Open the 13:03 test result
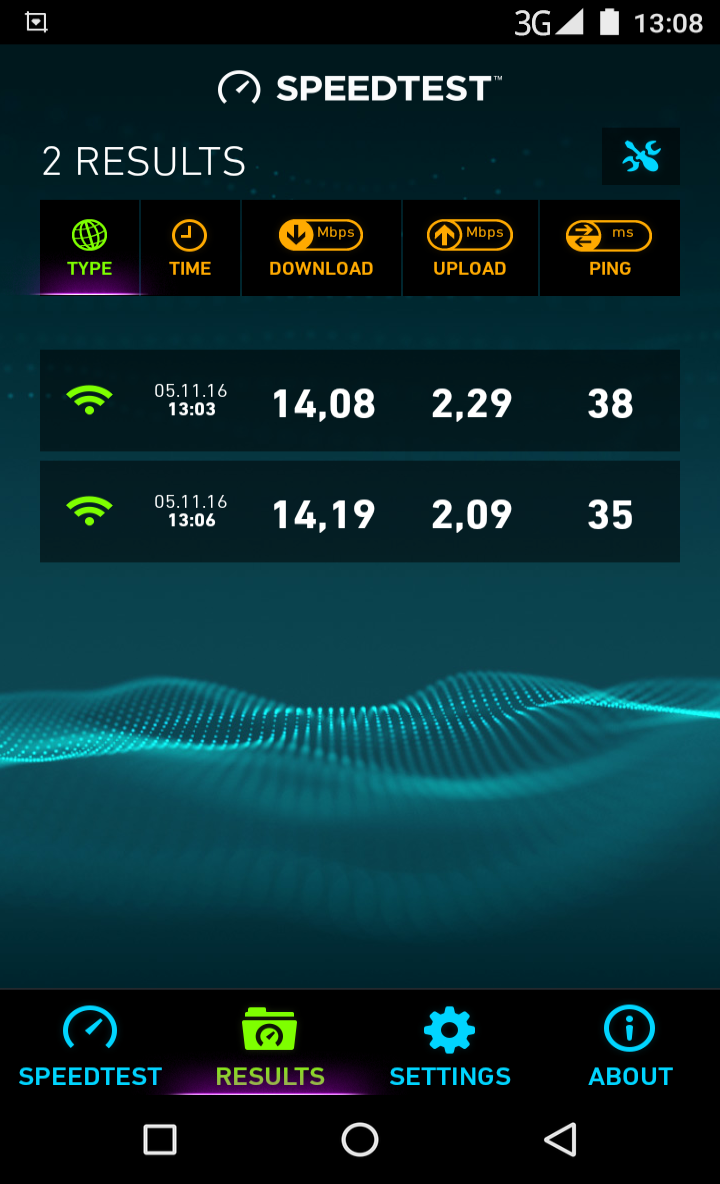 (360, 401)
